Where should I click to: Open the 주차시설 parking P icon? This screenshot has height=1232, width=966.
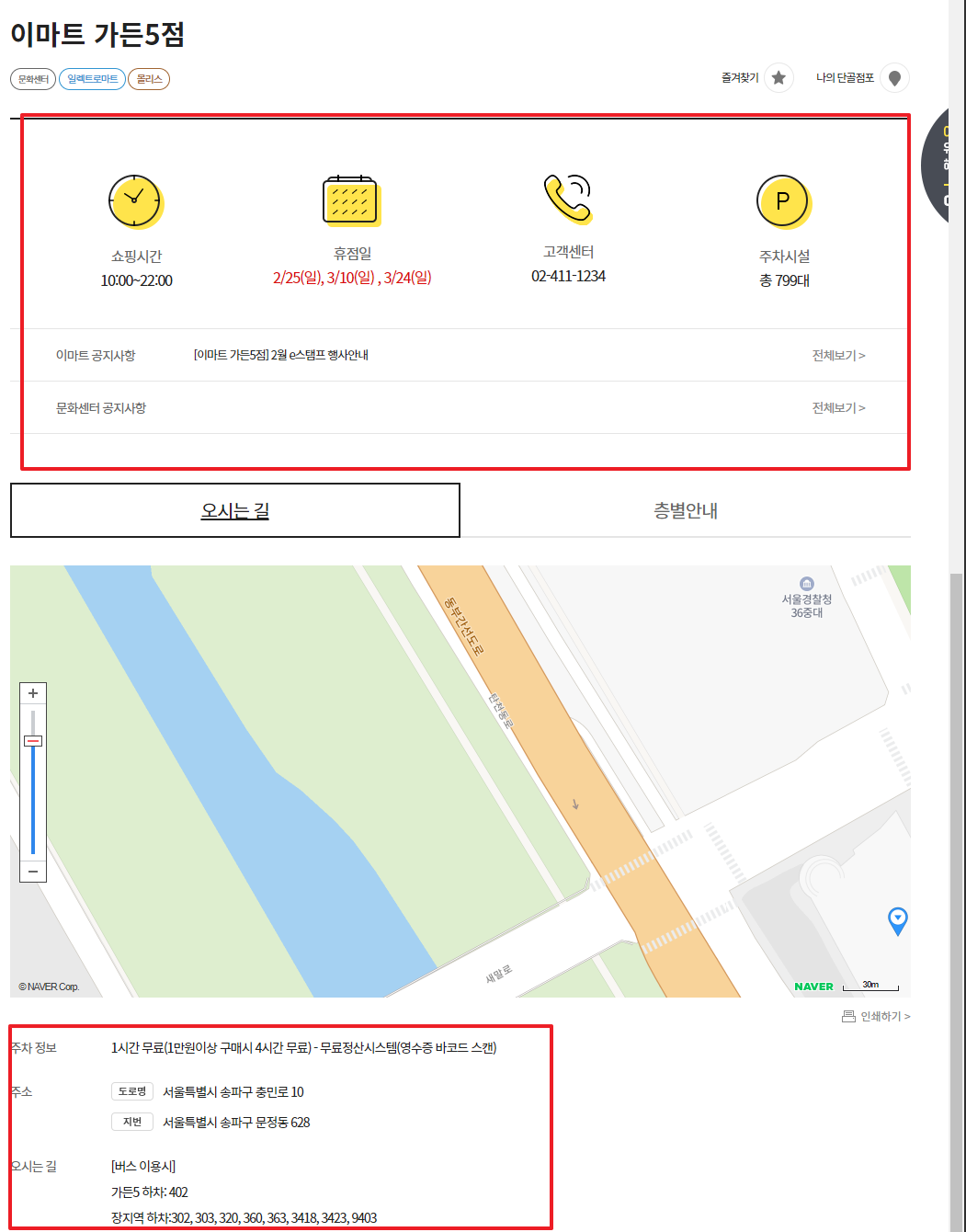(782, 200)
